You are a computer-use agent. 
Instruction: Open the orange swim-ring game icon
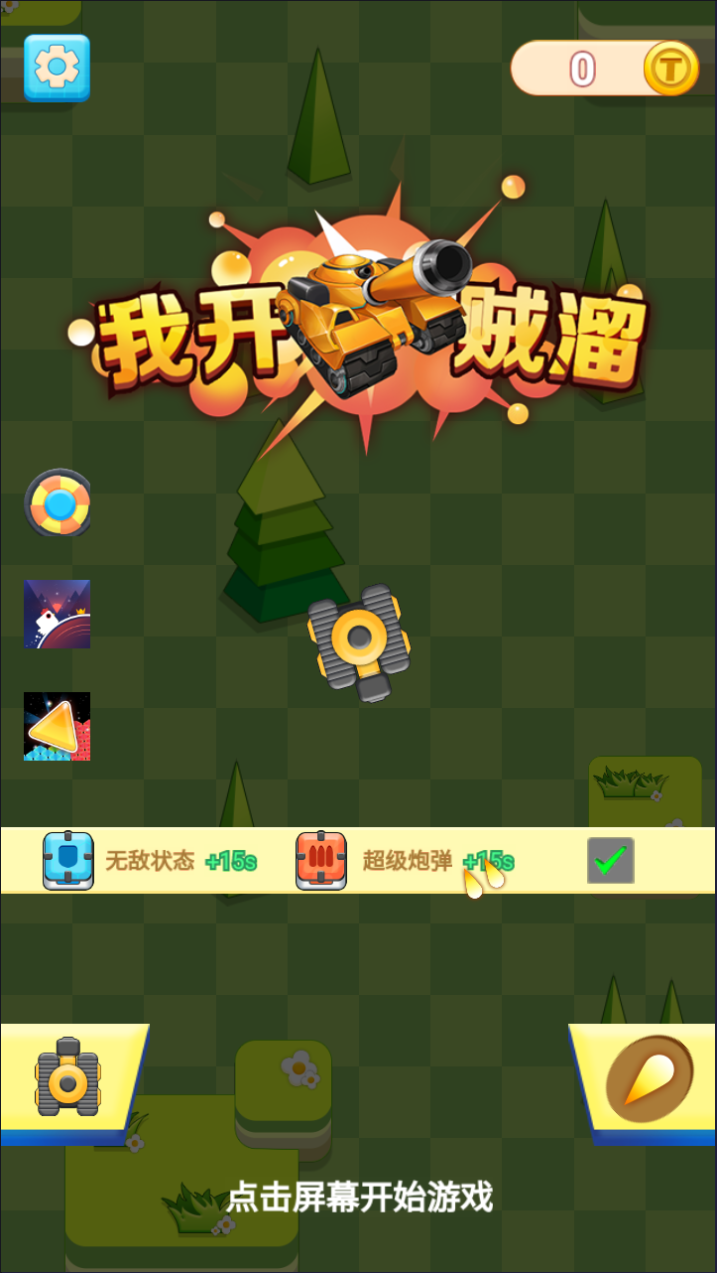tap(59, 503)
